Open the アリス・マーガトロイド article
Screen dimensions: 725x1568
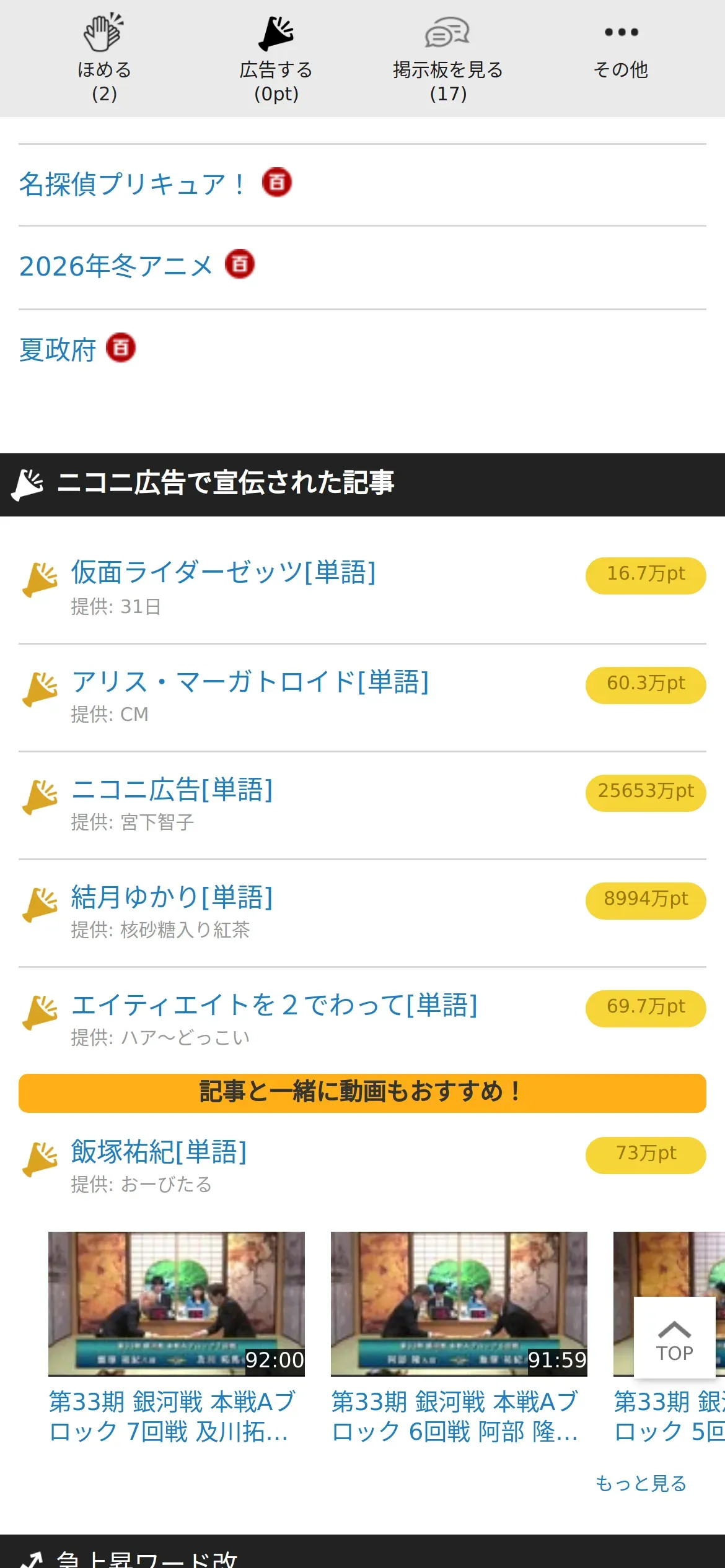click(x=250, y=682)
